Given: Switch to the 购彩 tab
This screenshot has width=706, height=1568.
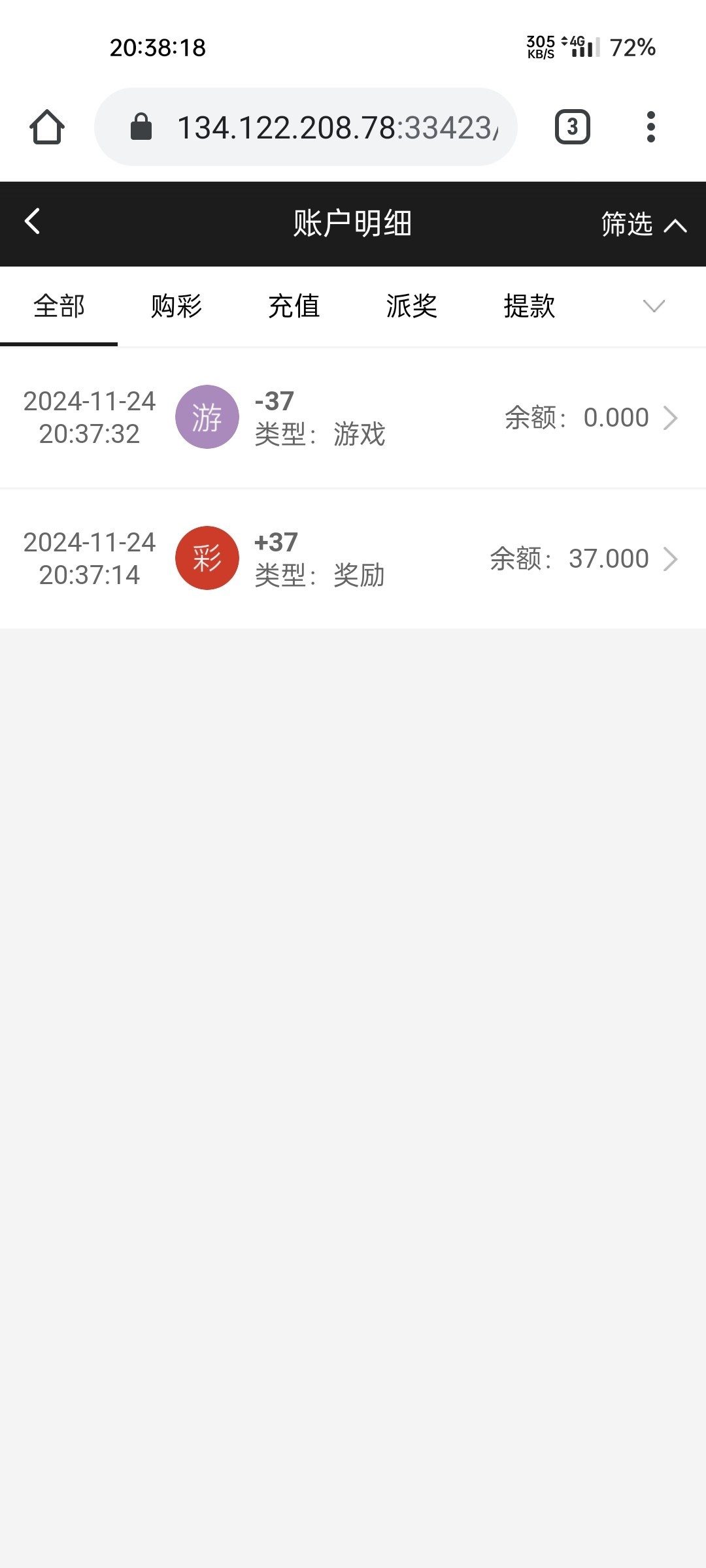Looking at the screenshot, I should [176, 306].
